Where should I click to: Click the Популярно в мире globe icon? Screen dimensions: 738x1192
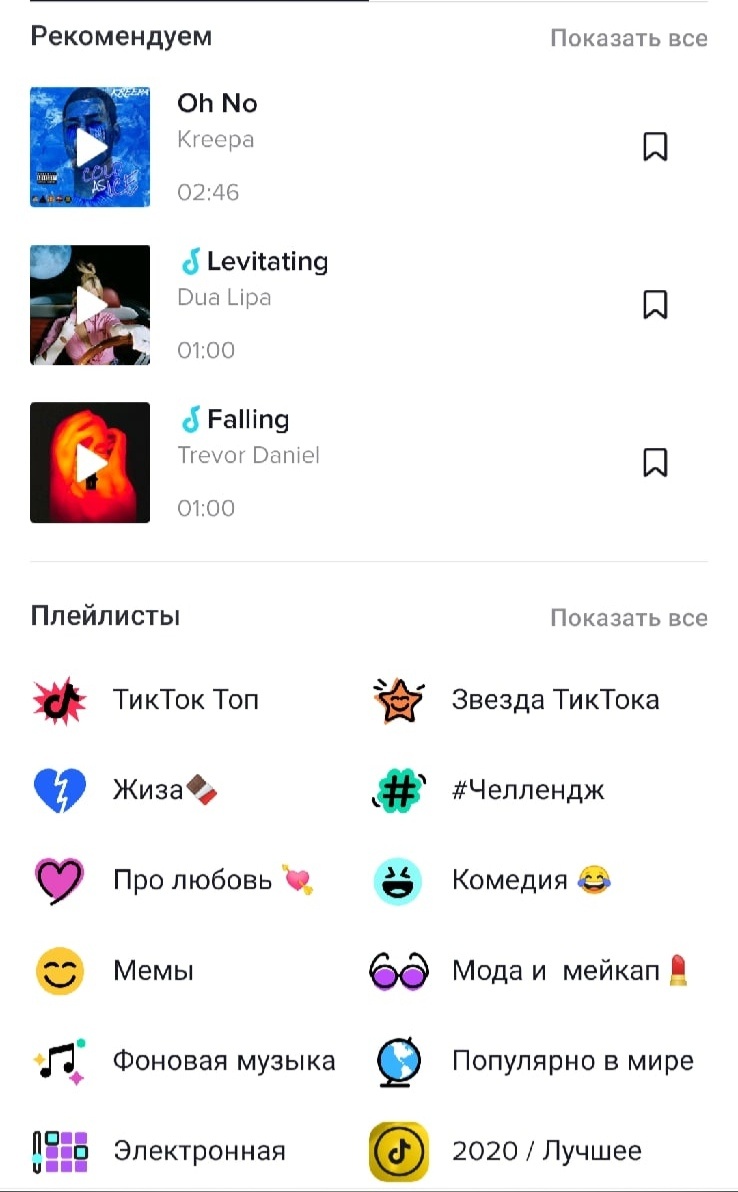(398, 1059)
